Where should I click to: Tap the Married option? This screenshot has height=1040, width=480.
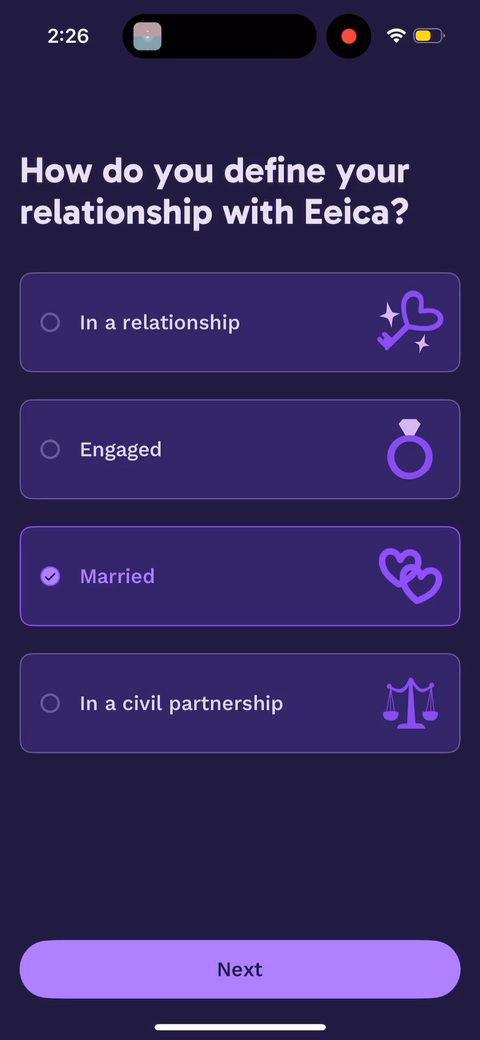click(x=240, y=576)
